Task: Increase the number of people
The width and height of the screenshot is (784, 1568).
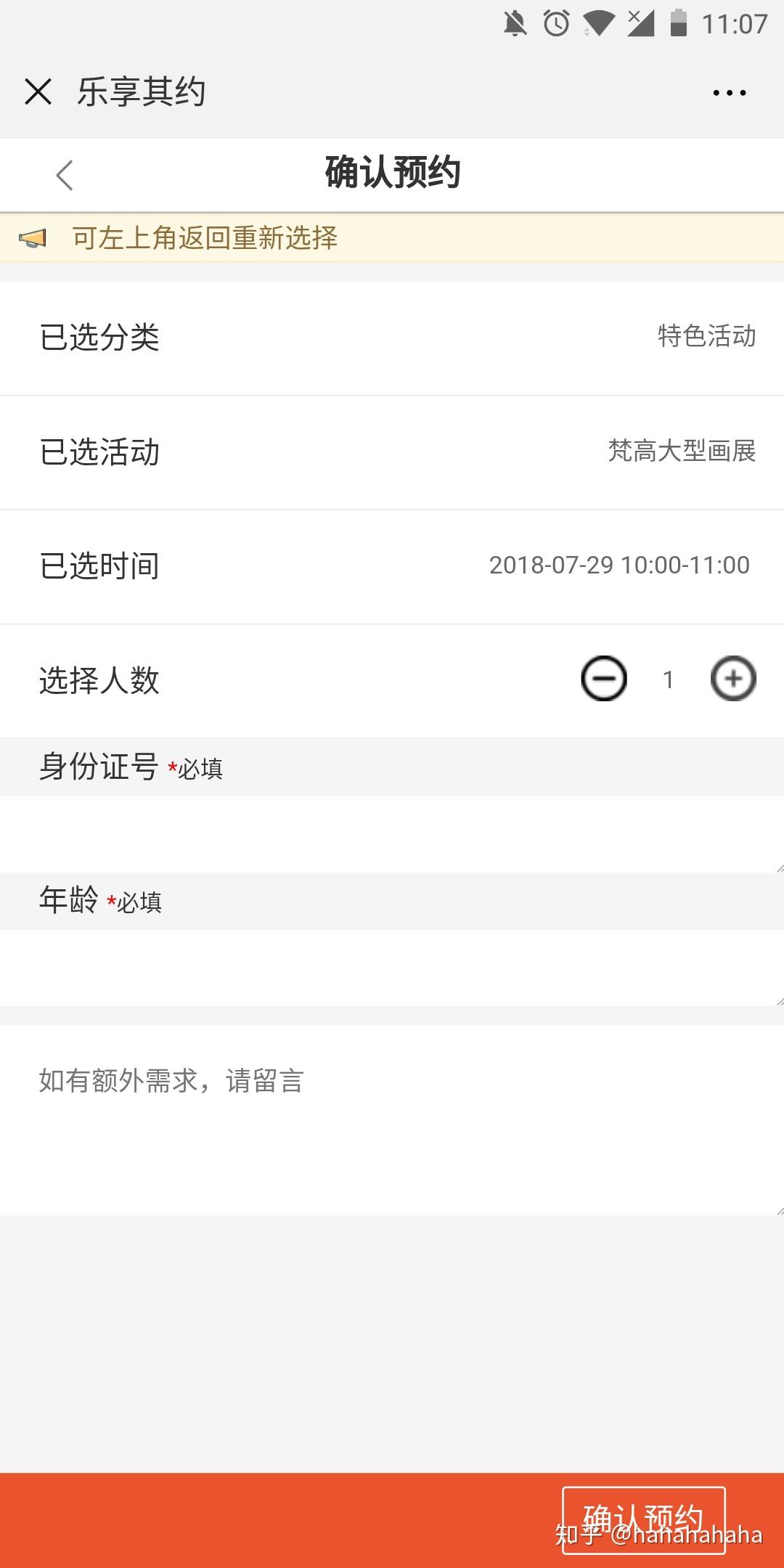Action: (x=732, y=679)
